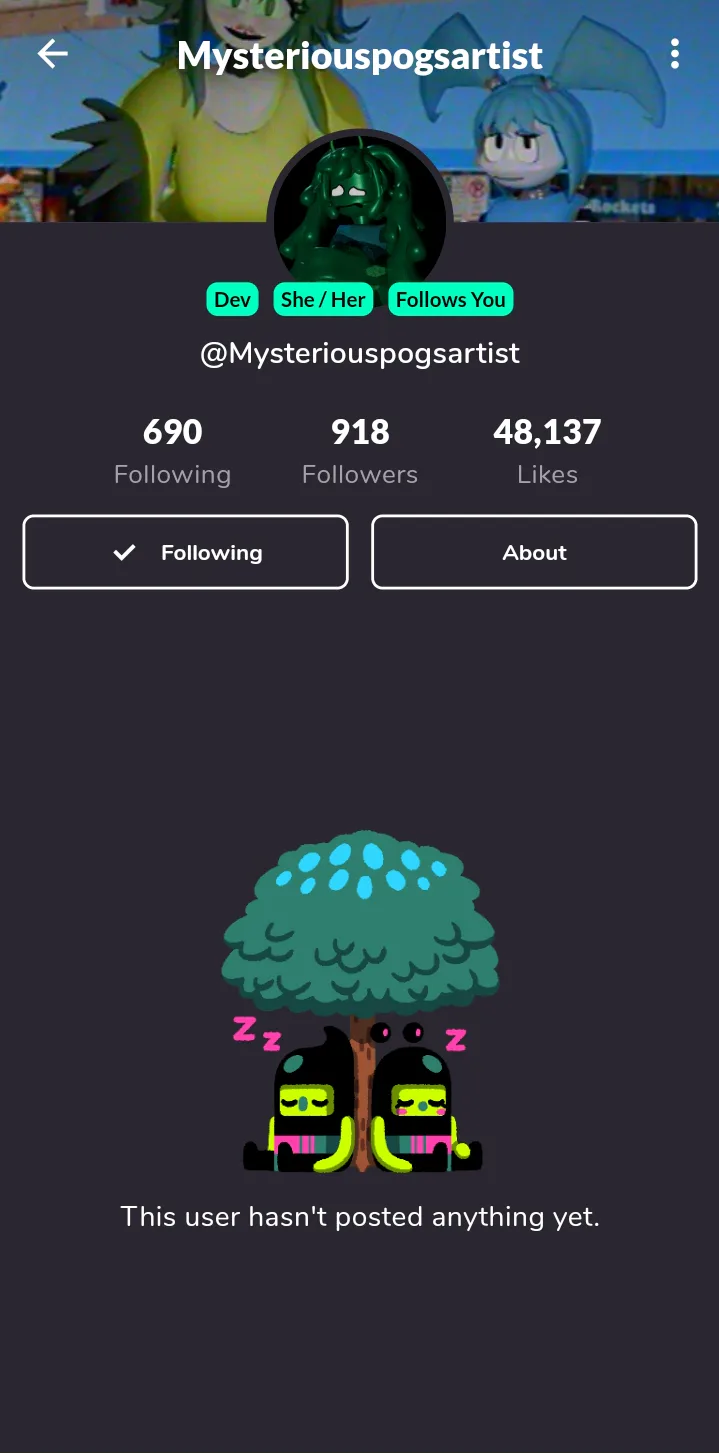Open the three-dot overflow menu
The height and width of the screenshot is (1453, 719).
[x=675, y=54]
